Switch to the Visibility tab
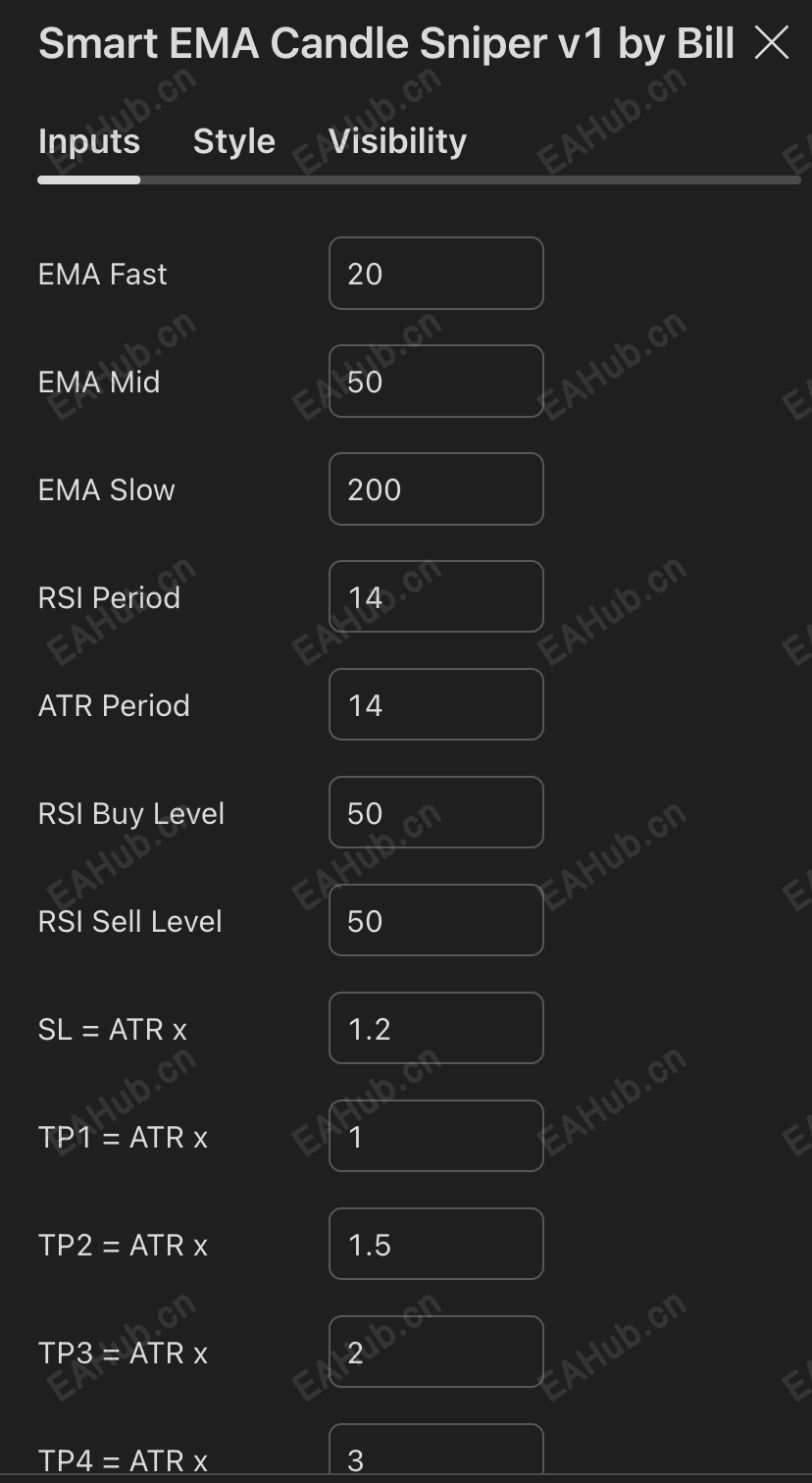The width and height of the screenshot is (812, 1483). pyautogui.click(x=397, y=141)
